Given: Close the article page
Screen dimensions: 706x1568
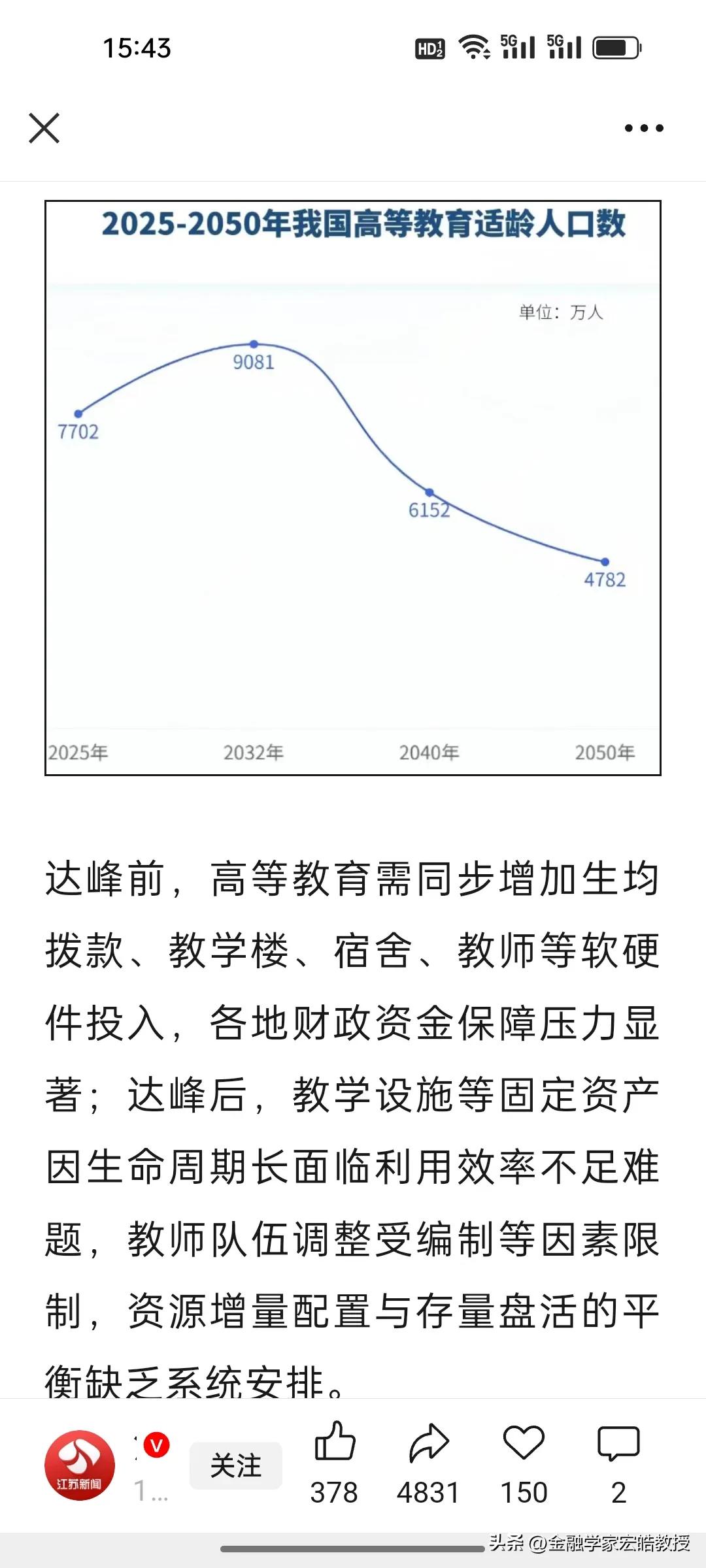Looking at the screenshot, I should click(x=44, y=128).
